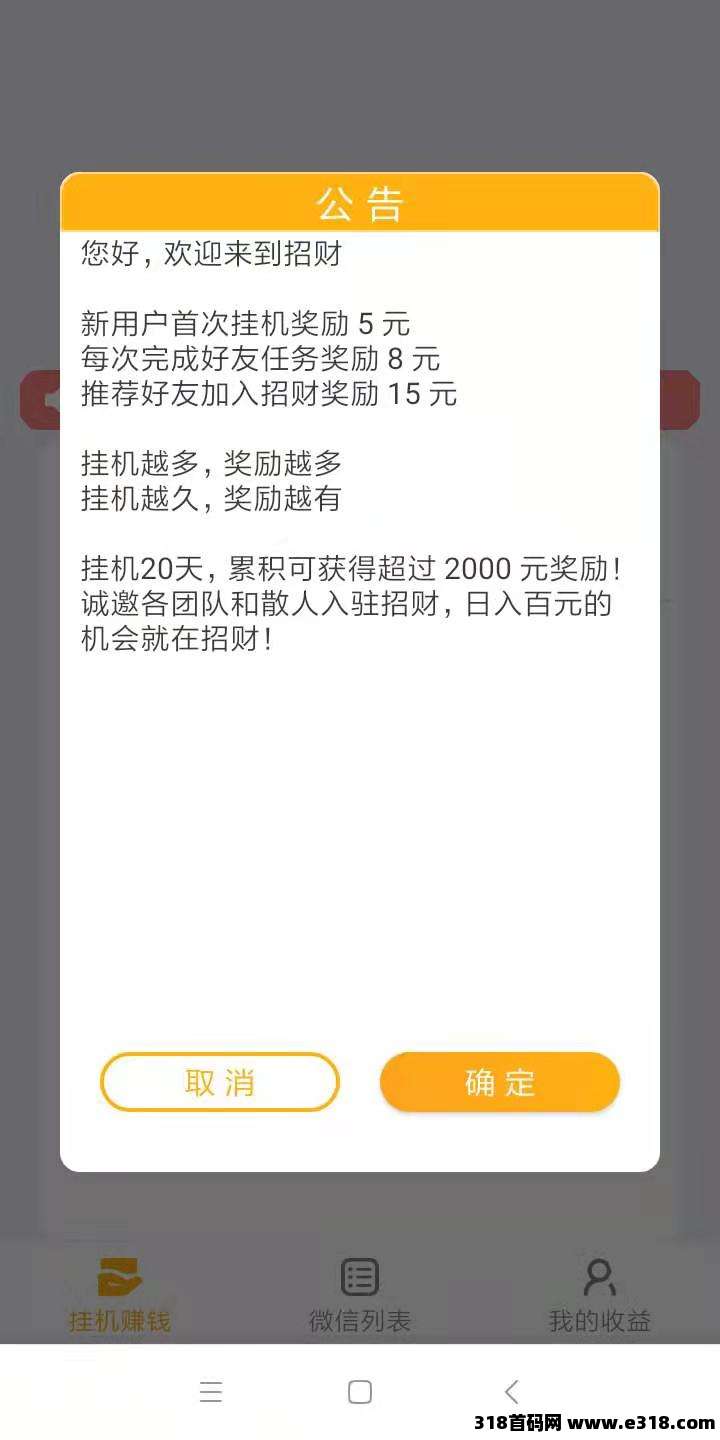
Task: Select the hand-with-coin 挂机赚钱 icon
Action: click(x=118, y=1279)
